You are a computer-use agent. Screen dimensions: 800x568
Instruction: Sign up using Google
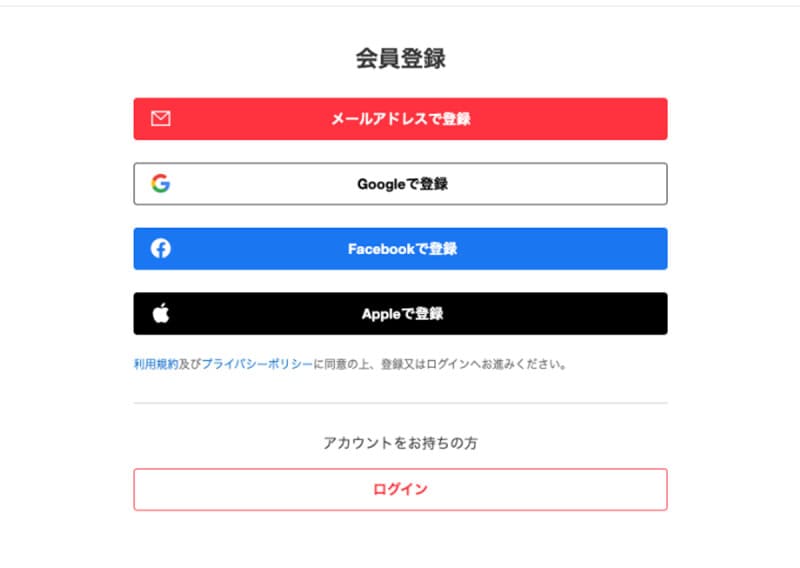click(x=400, y=184)
